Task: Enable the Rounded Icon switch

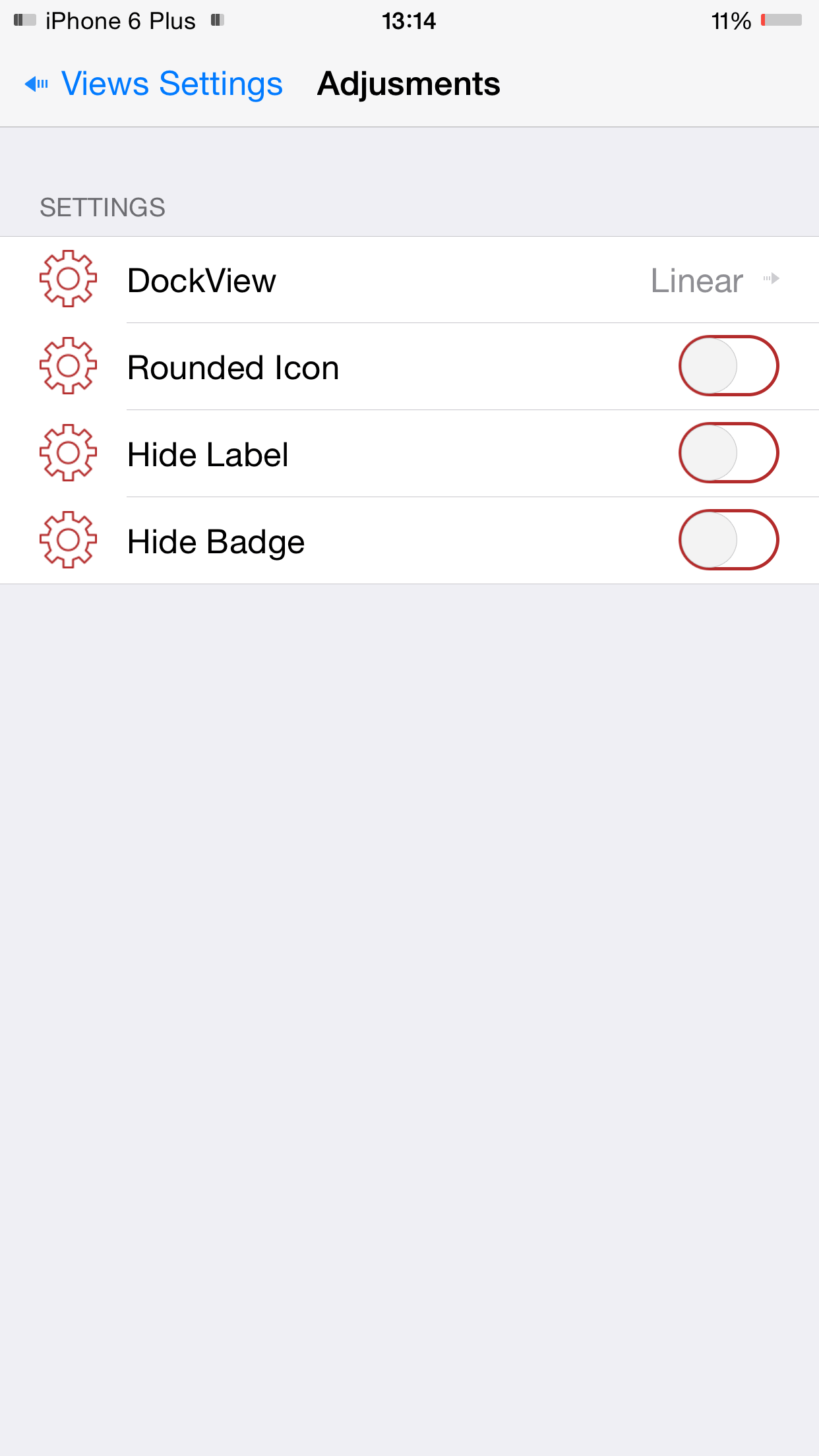Action: (x=728, y=366)
